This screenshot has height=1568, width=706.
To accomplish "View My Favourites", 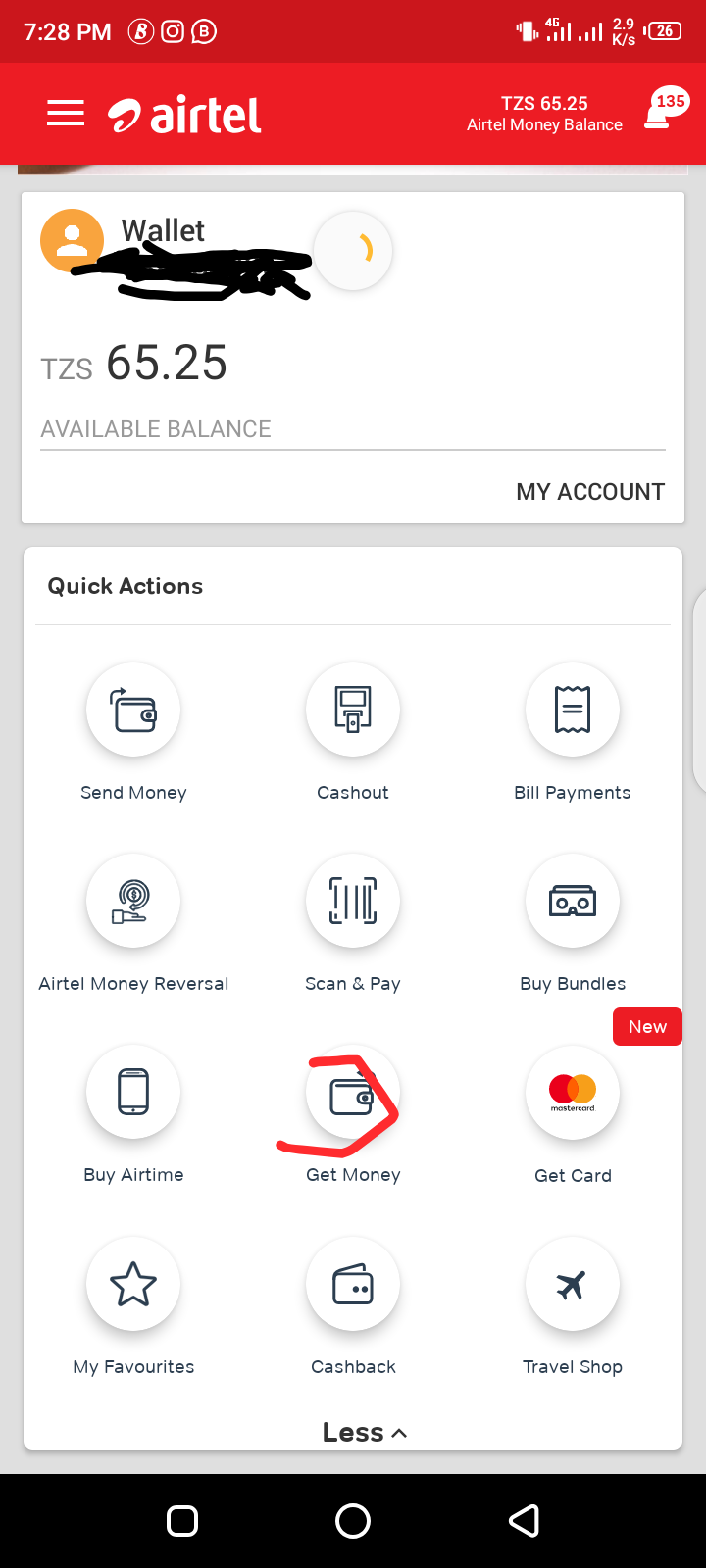I will (133, 1285).
